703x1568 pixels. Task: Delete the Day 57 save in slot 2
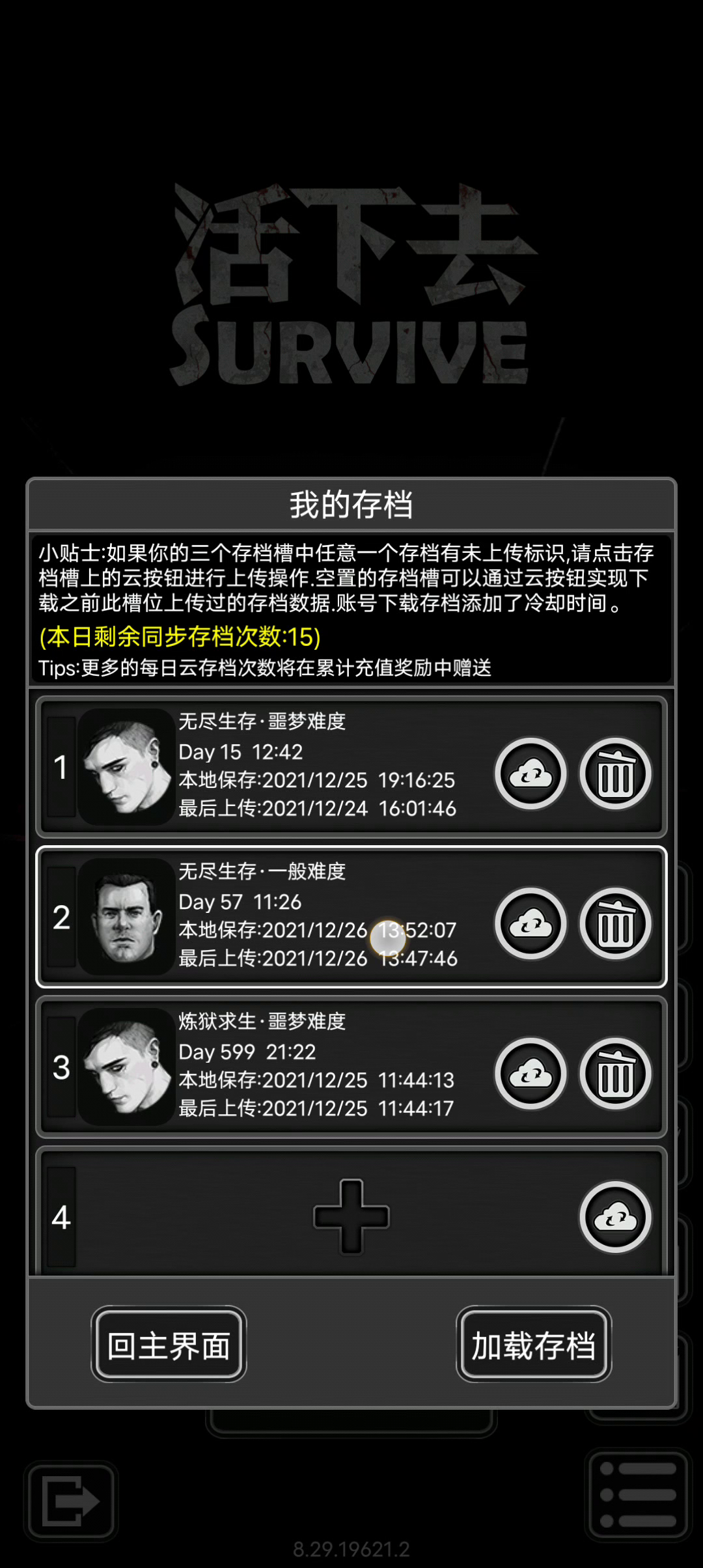615,923
